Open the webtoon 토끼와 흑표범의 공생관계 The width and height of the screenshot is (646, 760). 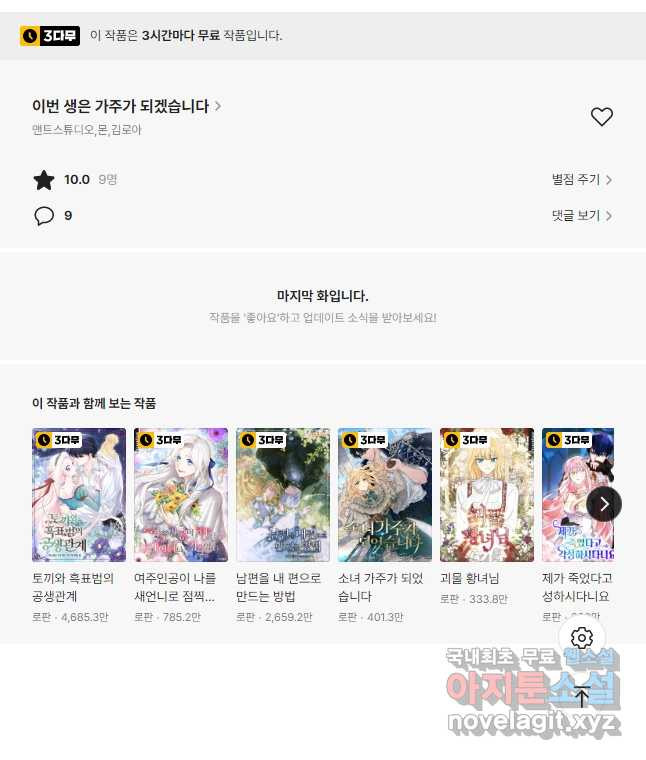[79, 495]
